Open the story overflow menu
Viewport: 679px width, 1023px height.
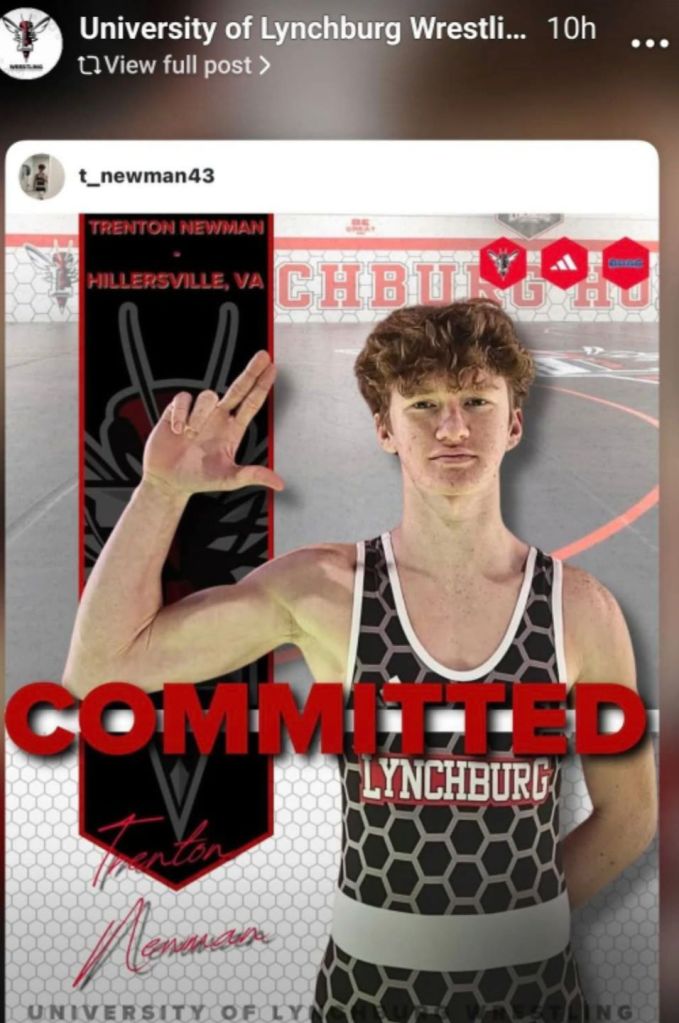point(650,43)
